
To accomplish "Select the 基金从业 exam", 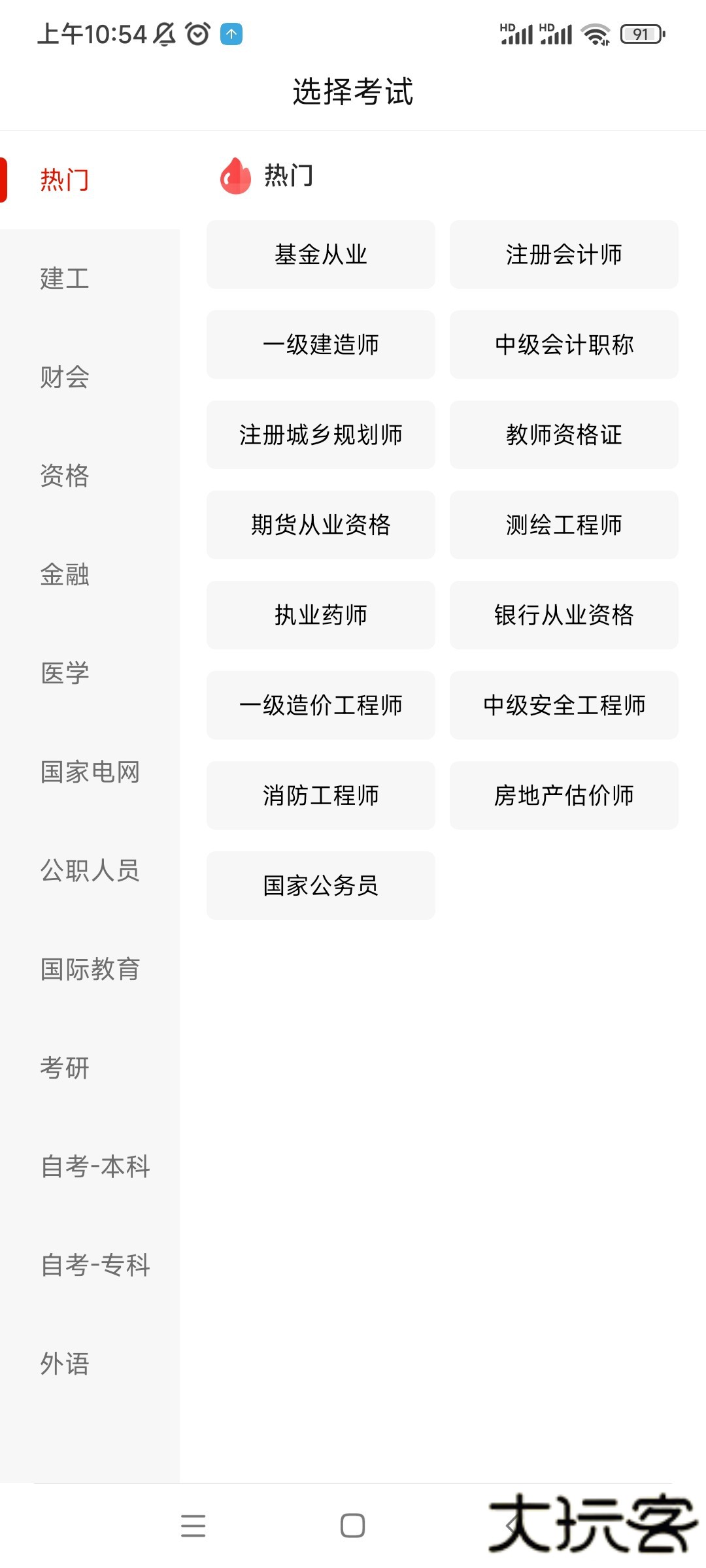I will (x=321, y=254).
